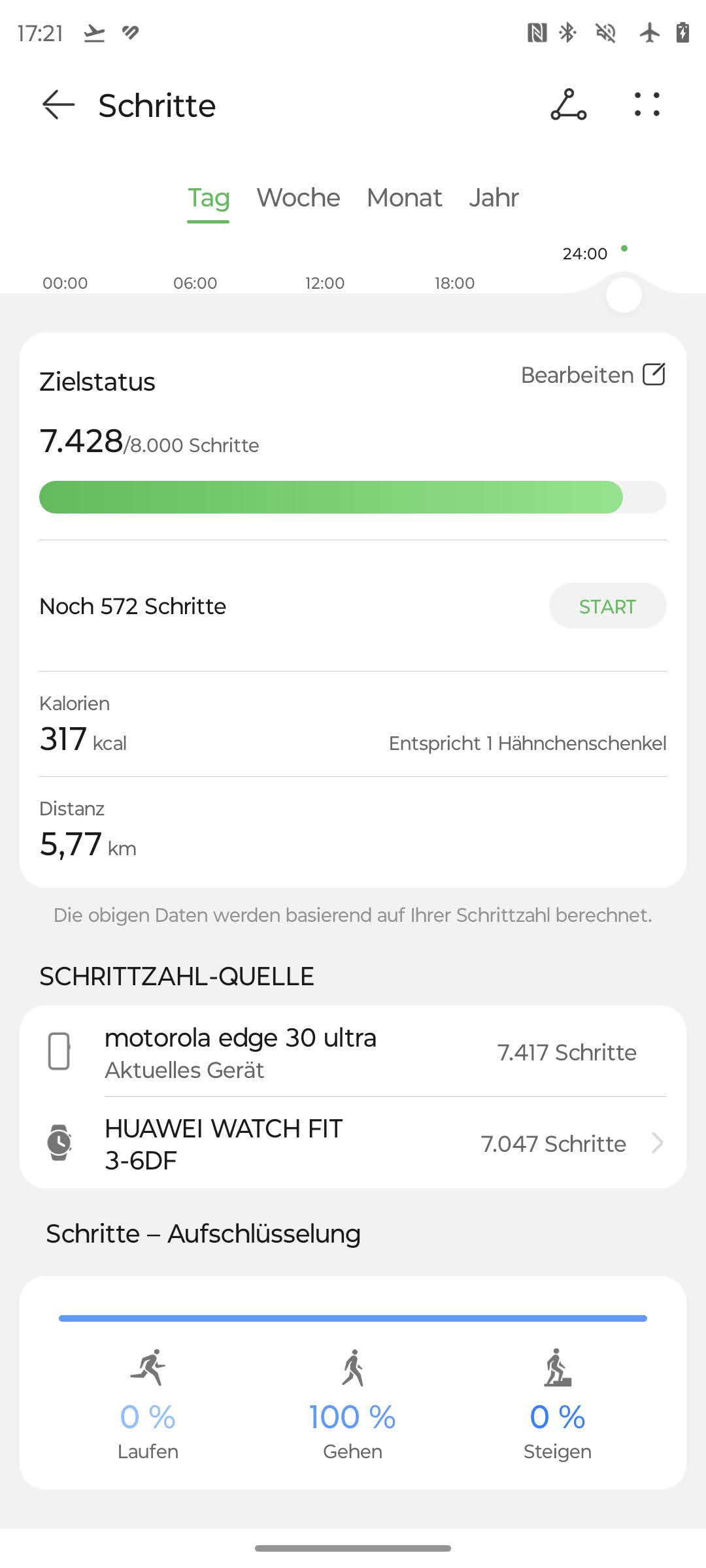The image size is (706, 1568).
Task: Go back from the Schritte screen
Action: click(58, 105)
